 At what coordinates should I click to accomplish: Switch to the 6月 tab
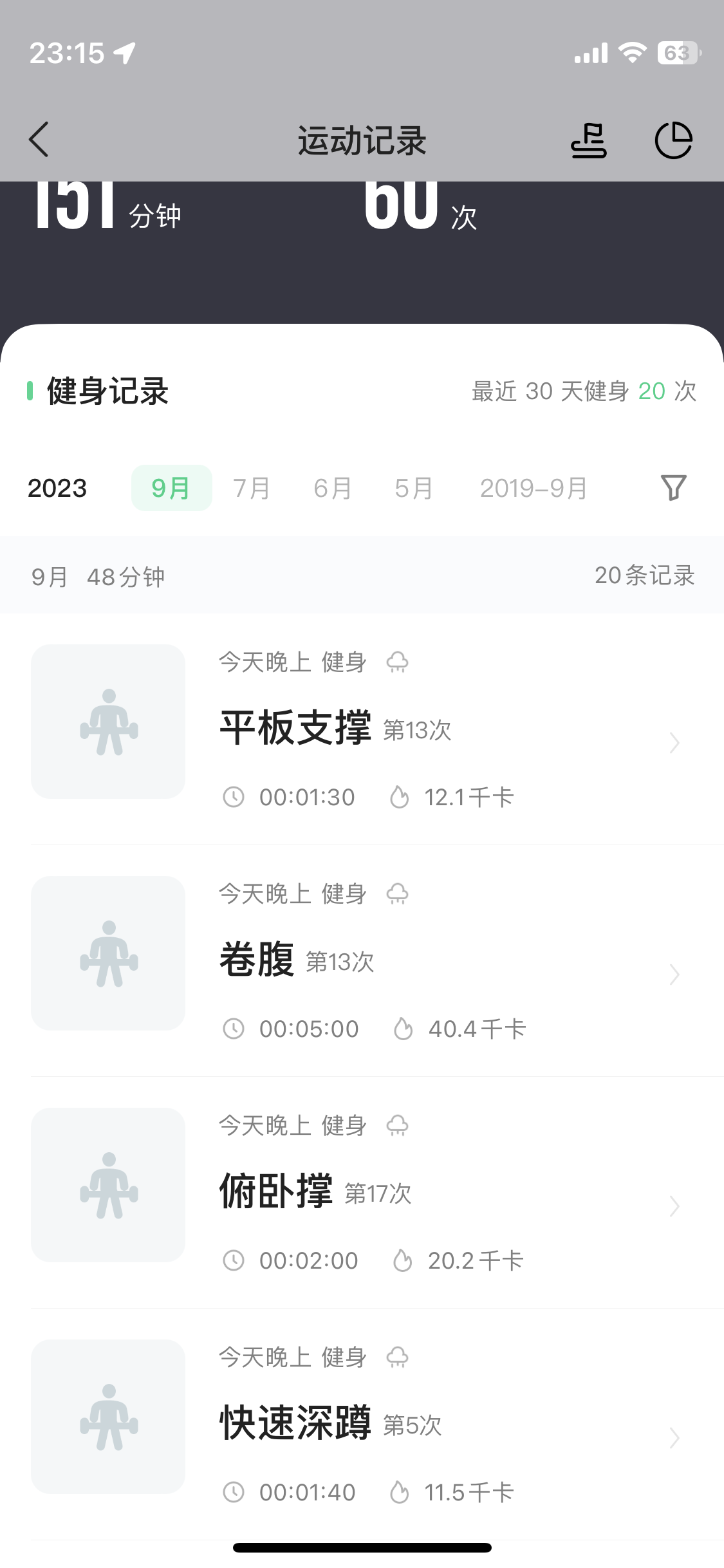[333, 488]
